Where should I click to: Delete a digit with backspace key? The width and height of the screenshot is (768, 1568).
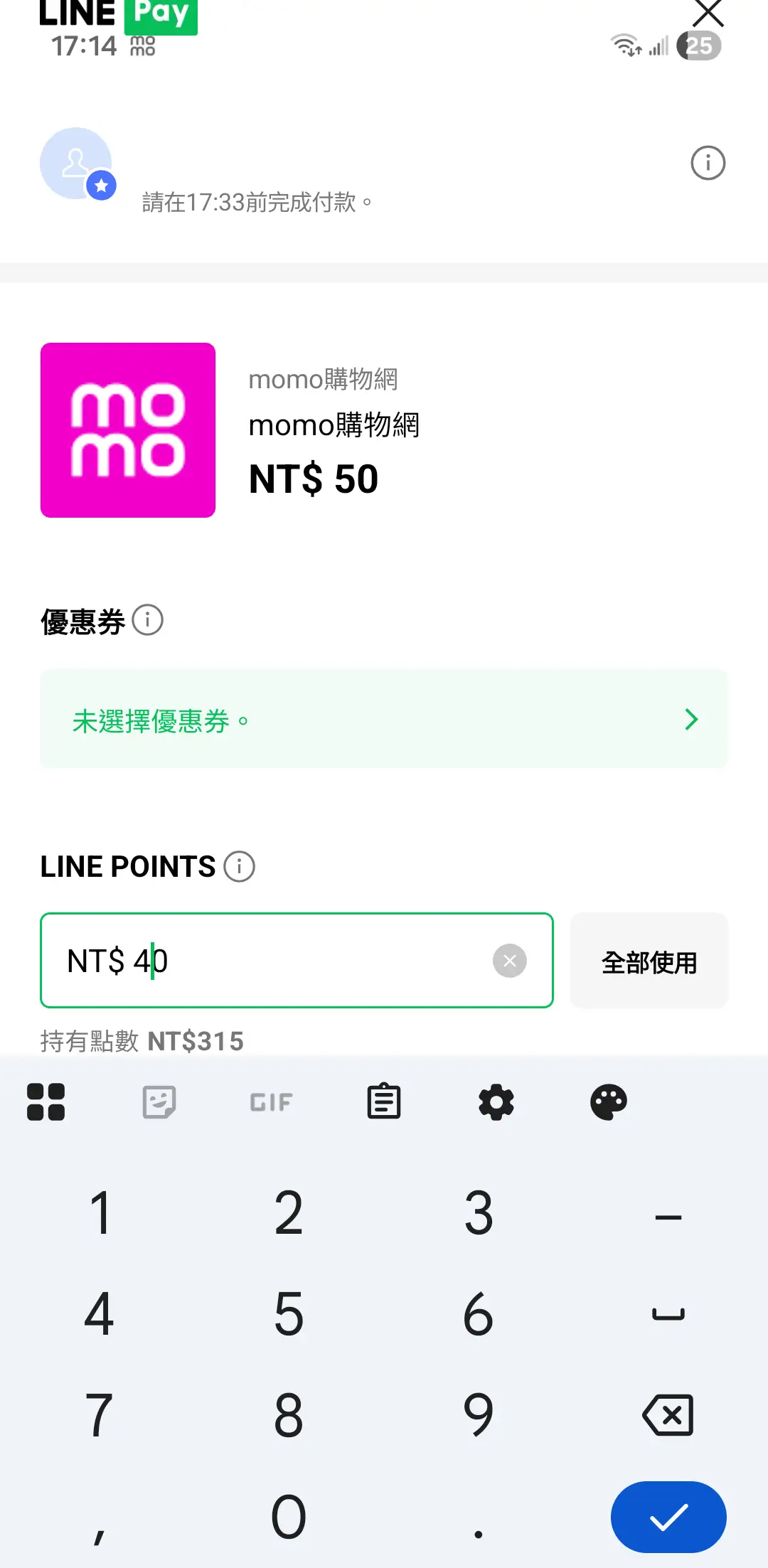coord(668,1415)
